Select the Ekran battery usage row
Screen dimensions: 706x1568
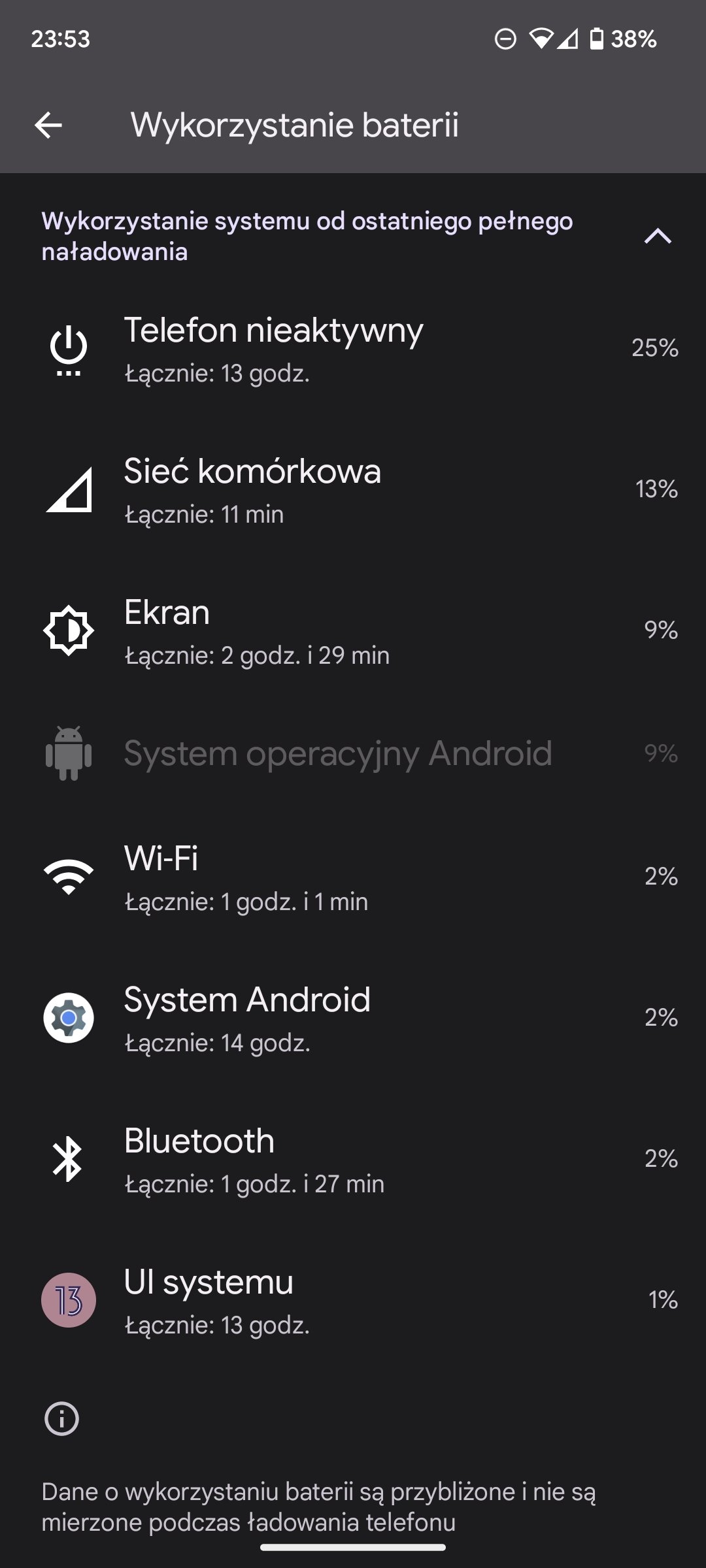click(x=353, y=631)
